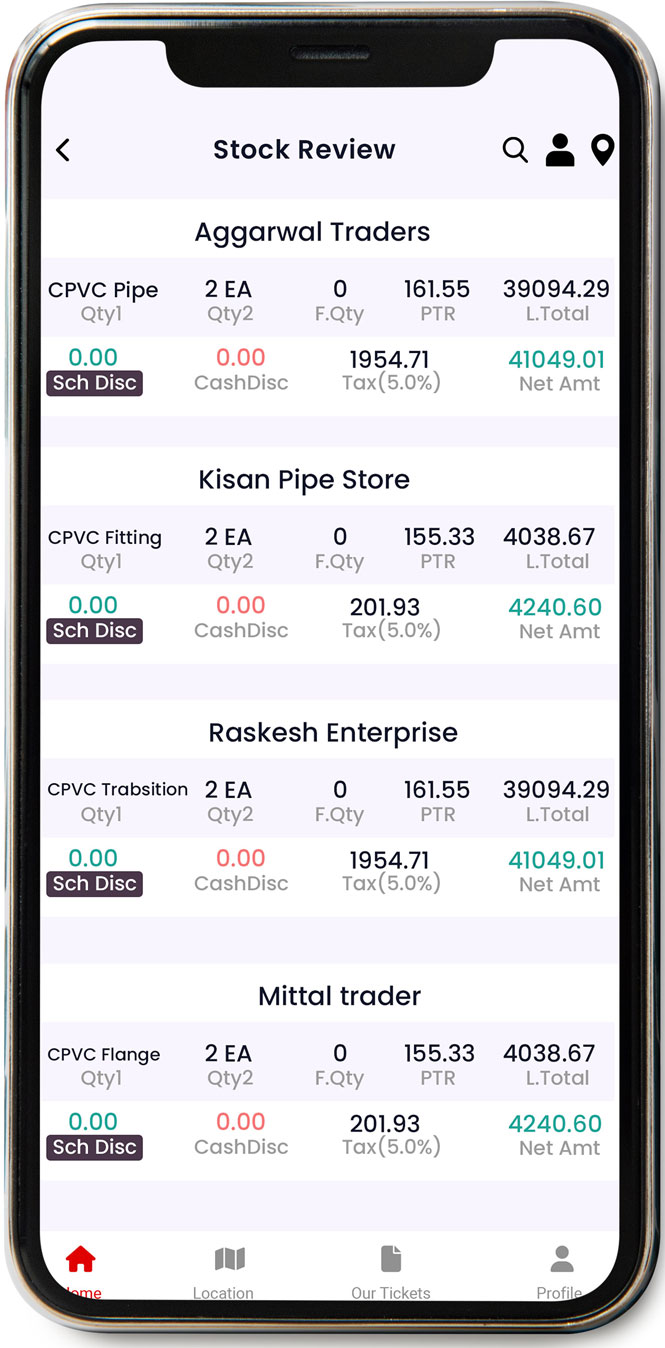Go to the Profile tab
This screenshot has height=1348, width=665.
[561, 1272]
